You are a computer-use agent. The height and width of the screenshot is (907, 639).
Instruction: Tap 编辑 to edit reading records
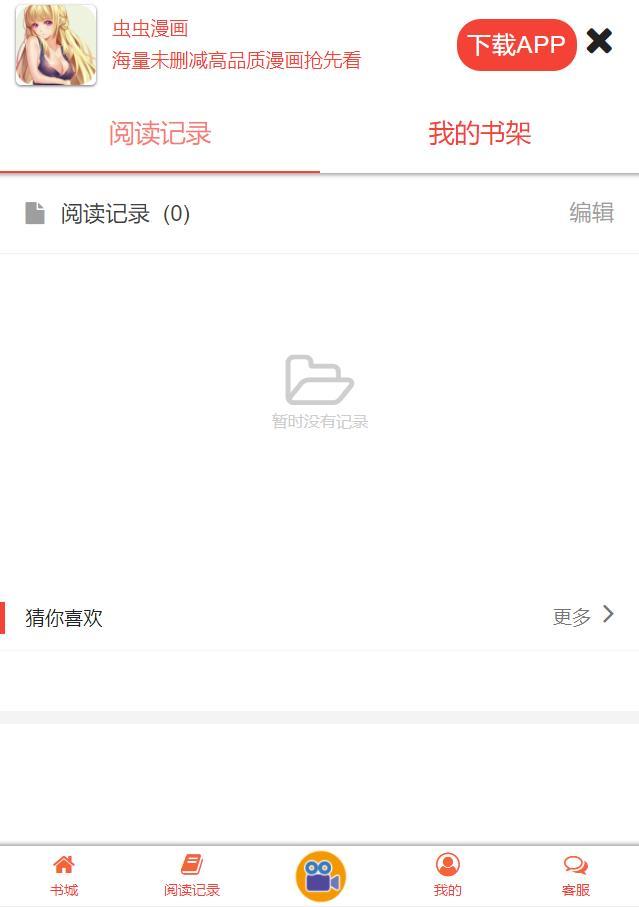[591, 213]
